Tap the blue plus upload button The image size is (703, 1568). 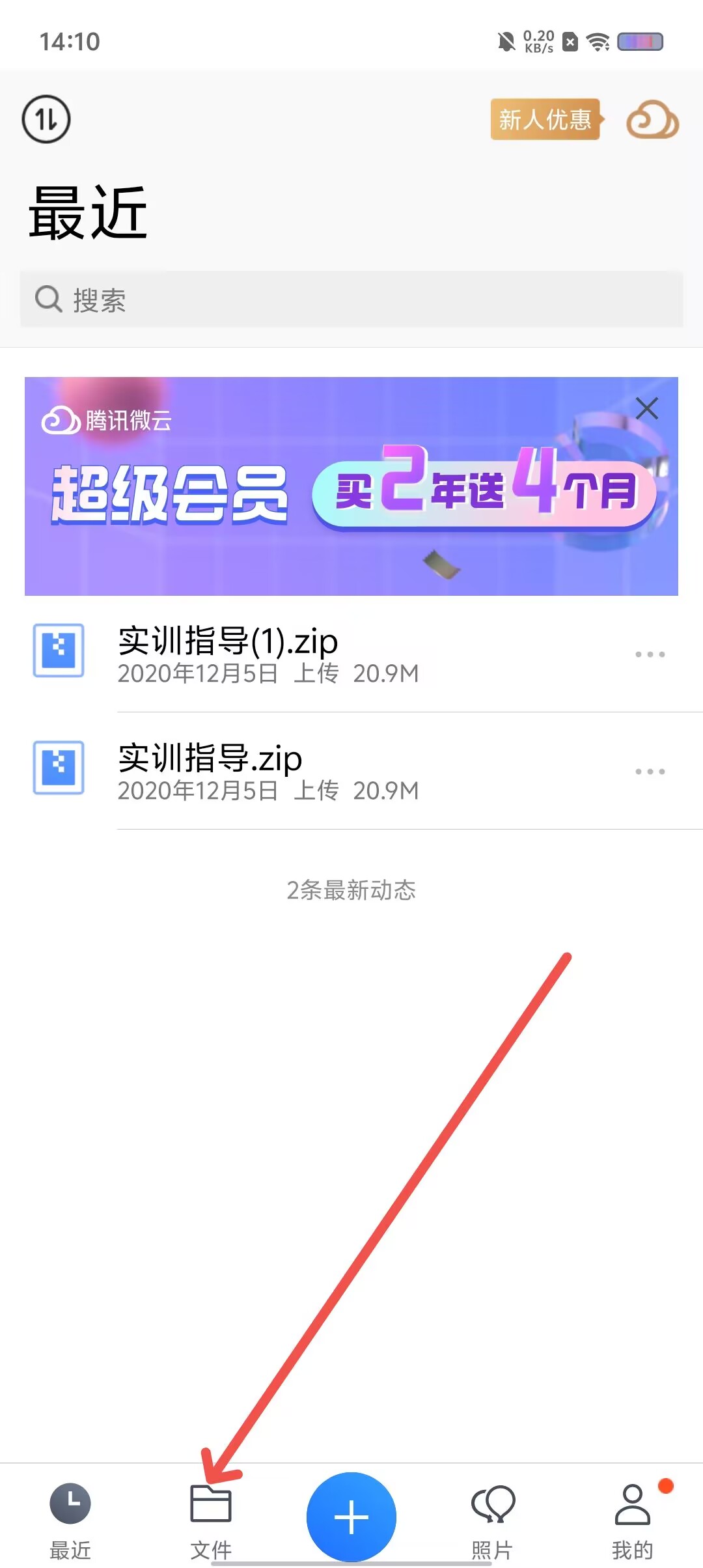click(x=351, y=1517)
